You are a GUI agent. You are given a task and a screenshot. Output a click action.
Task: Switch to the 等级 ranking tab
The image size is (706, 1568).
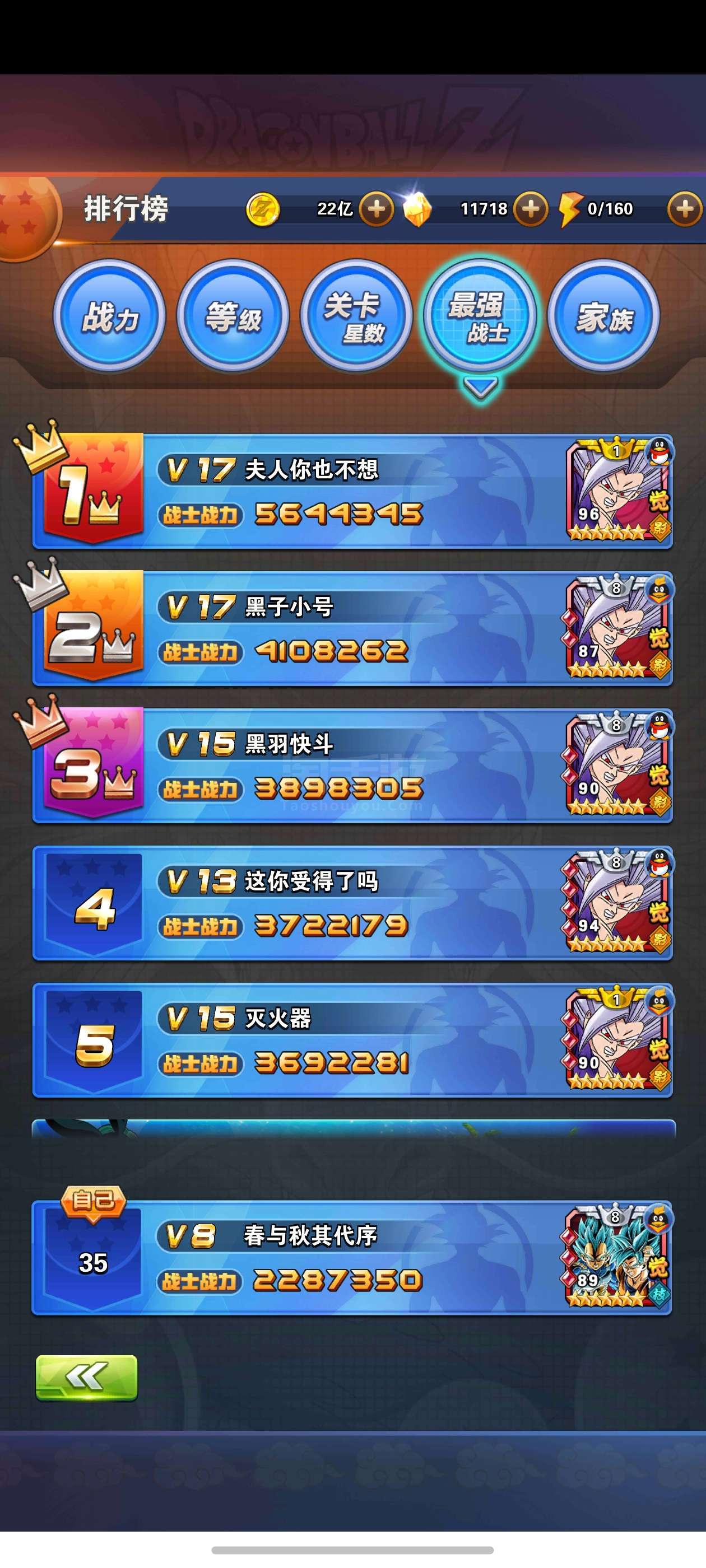pos(233,316)
